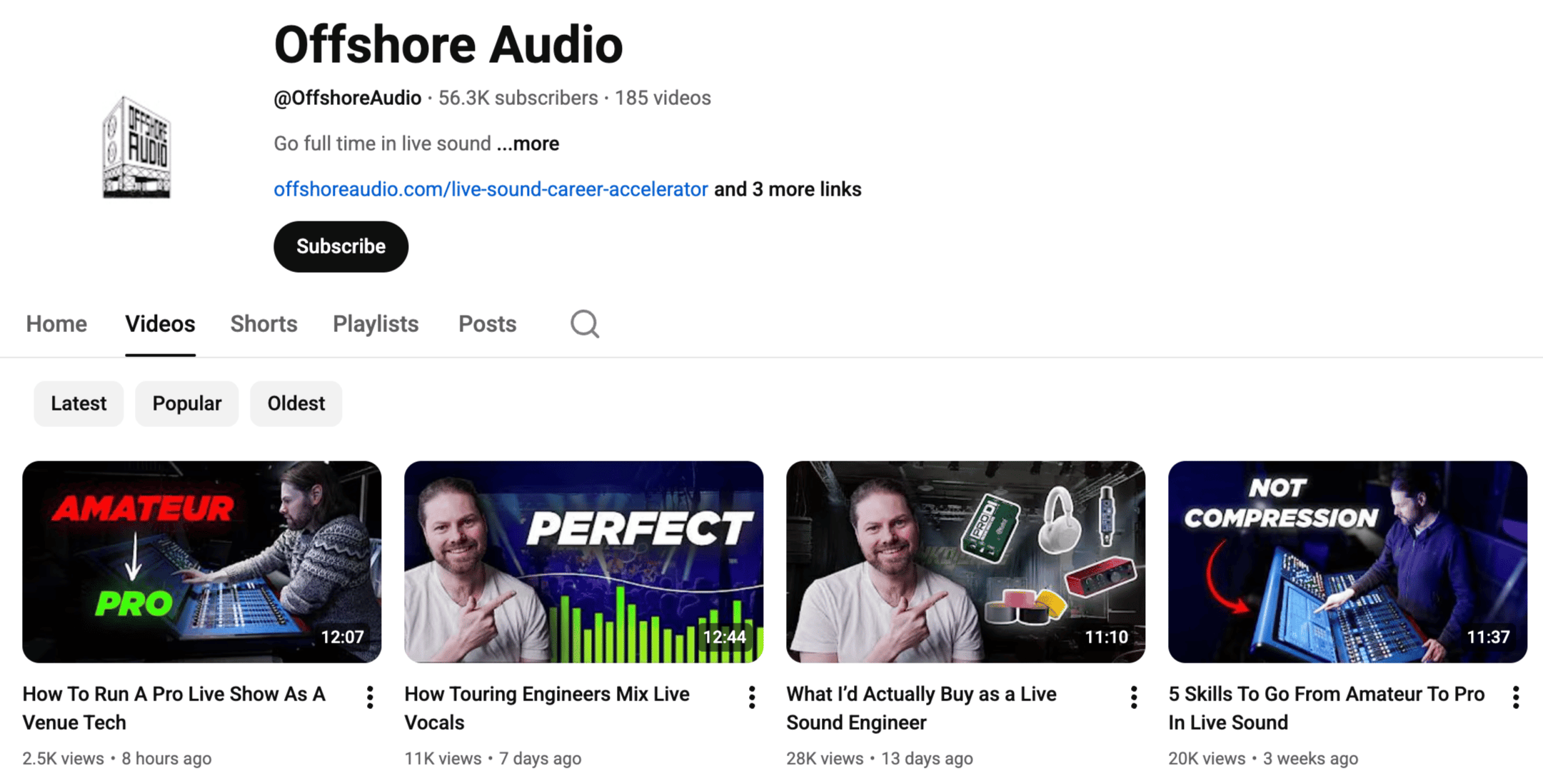Open options for Mix Live Vocals video
The width and height of the screenshot is (1543, 784).
click(752, 698)
